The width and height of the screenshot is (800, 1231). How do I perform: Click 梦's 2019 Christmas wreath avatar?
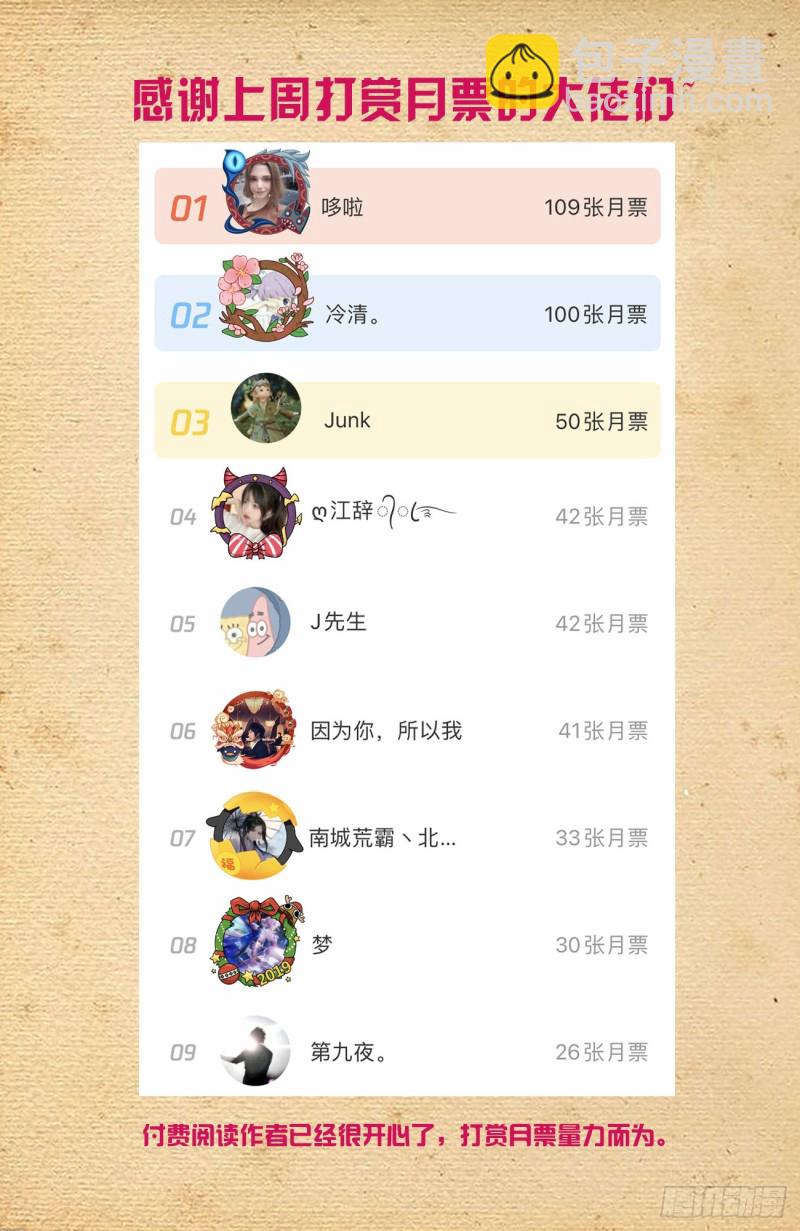pyautogui.click(x=255, y=945)
